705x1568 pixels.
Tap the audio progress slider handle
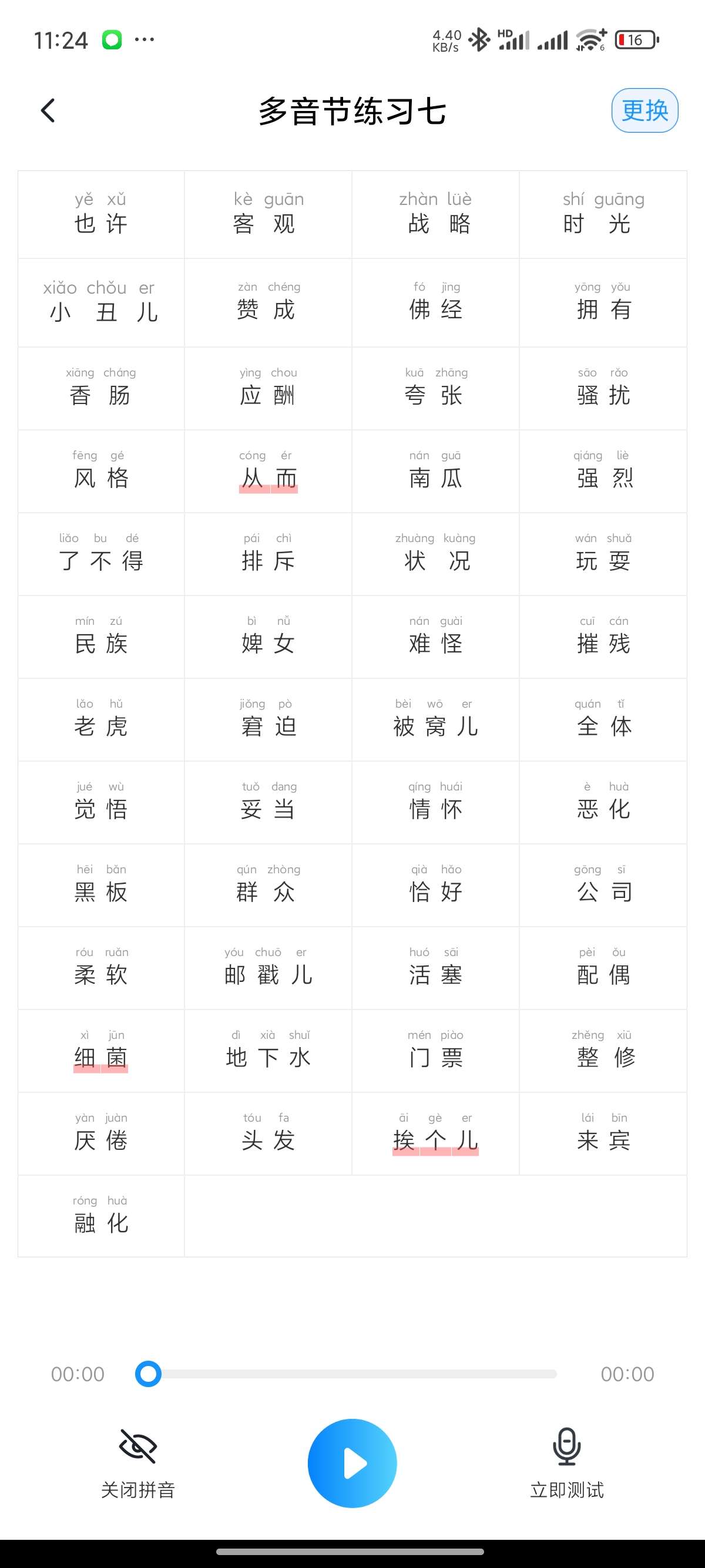pos(148,1374)
